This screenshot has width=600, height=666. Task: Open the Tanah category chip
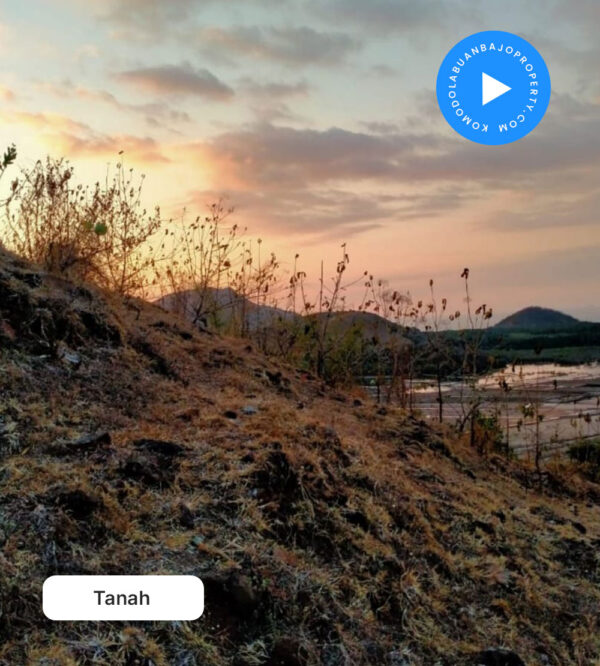(x=123, y=598)
